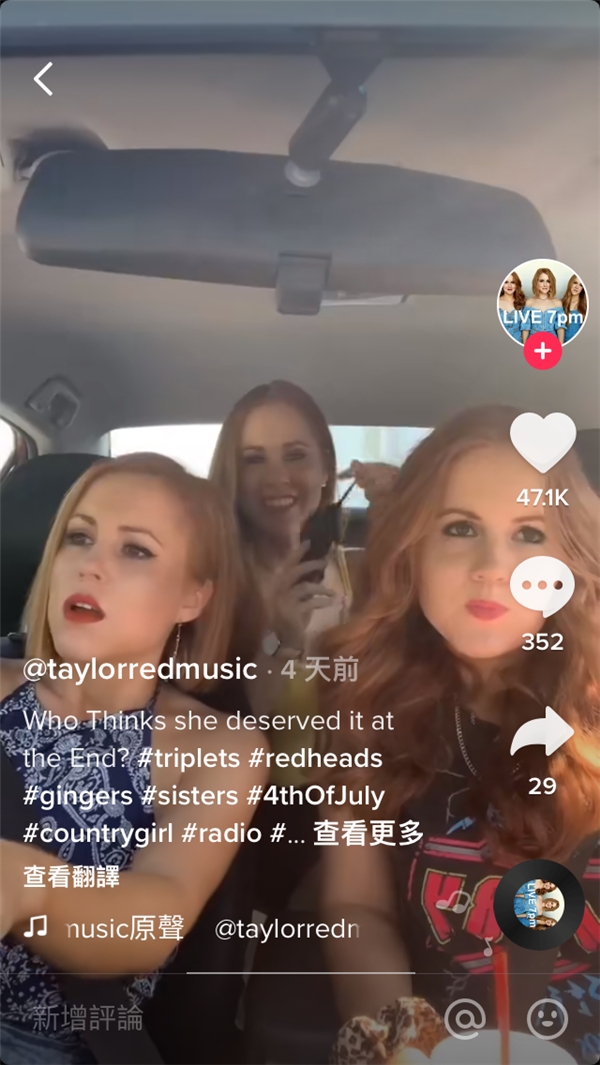This screenshot has width=600, height=1065.
Task: Mention someone with the @ icon
Action: (464, 1019)
